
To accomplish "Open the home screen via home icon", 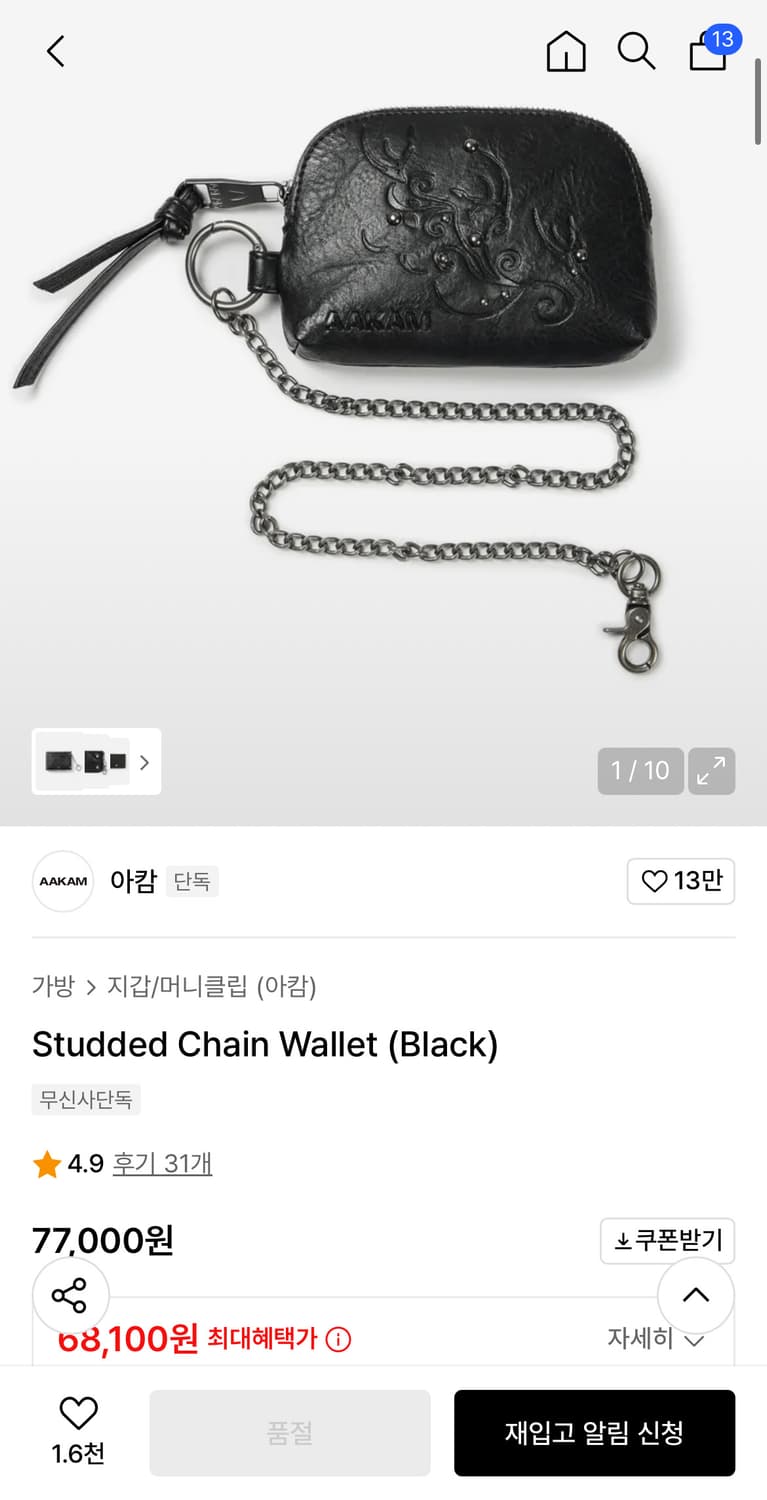I will click(x=565, y=52).
